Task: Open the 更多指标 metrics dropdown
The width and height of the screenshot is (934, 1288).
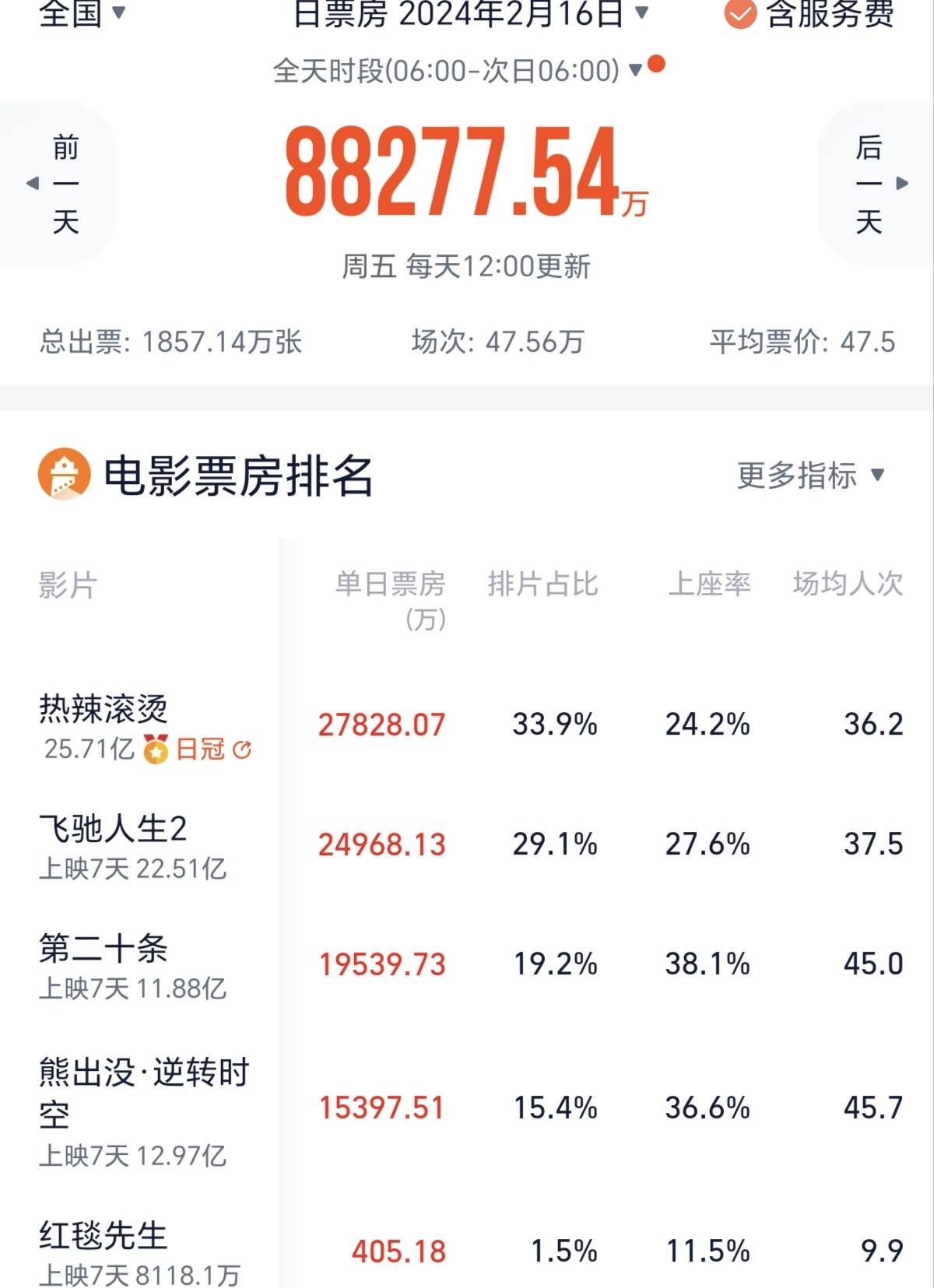Action: [x=810, y=475]
